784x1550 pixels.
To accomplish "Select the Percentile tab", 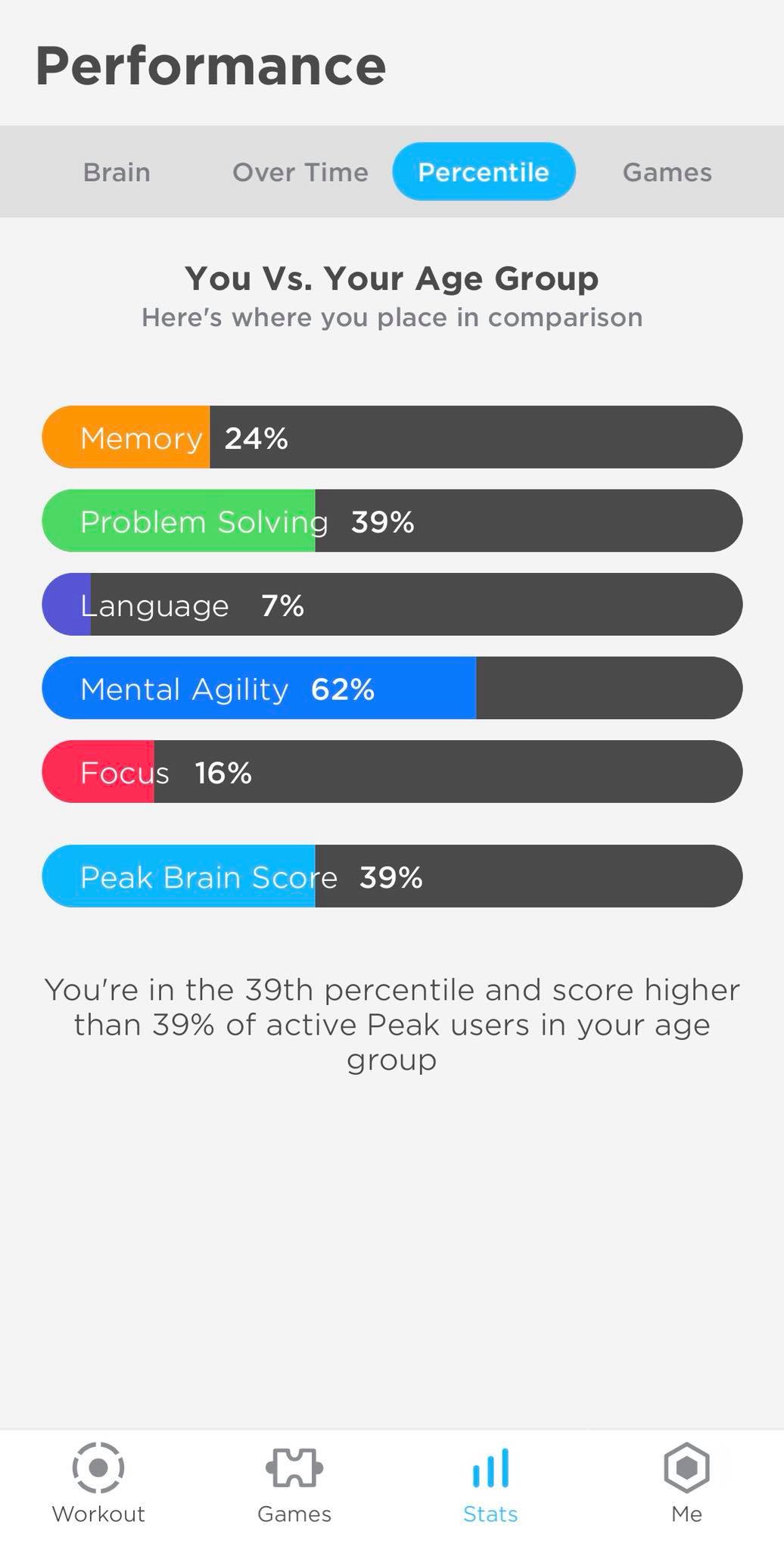I will (x=484, y=172).
